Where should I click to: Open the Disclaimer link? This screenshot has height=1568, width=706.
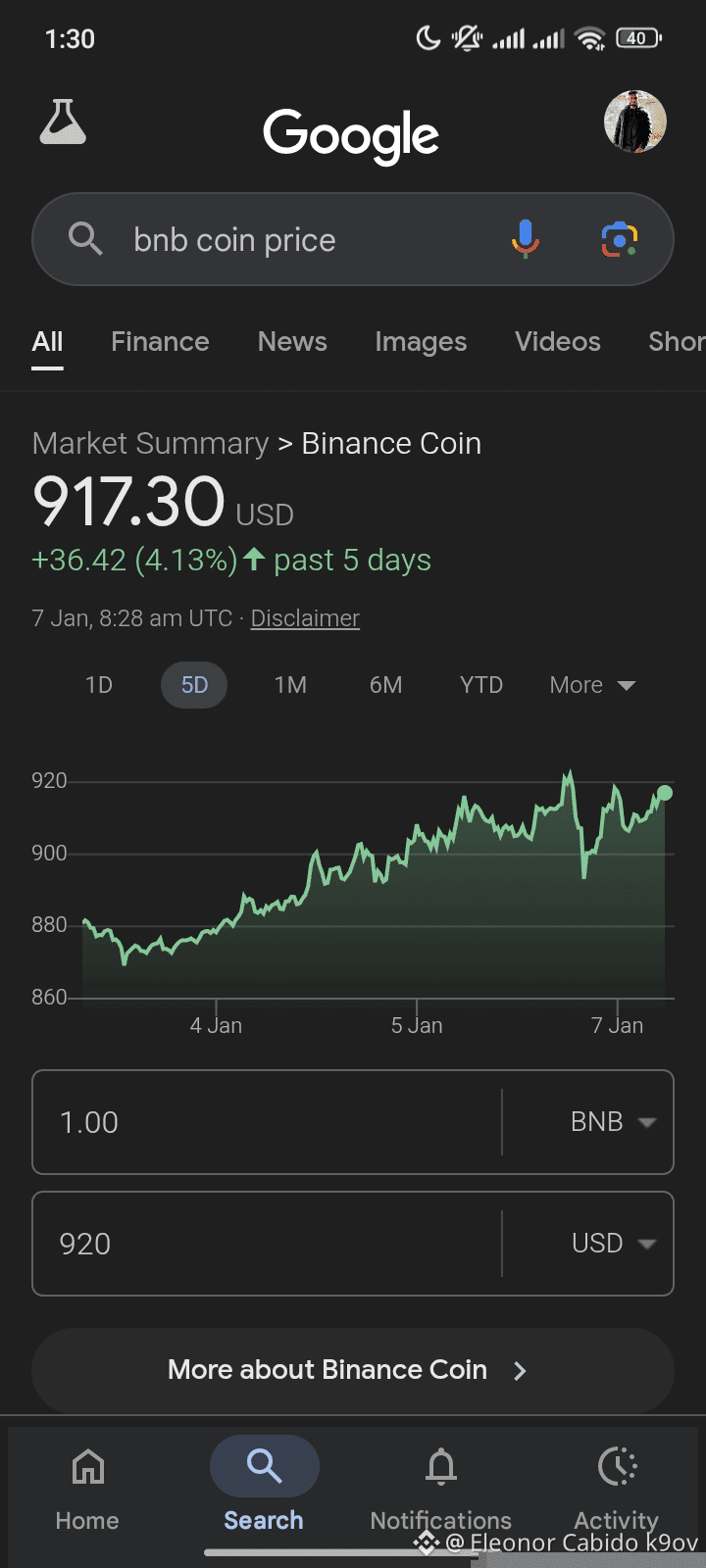[305, 618]
